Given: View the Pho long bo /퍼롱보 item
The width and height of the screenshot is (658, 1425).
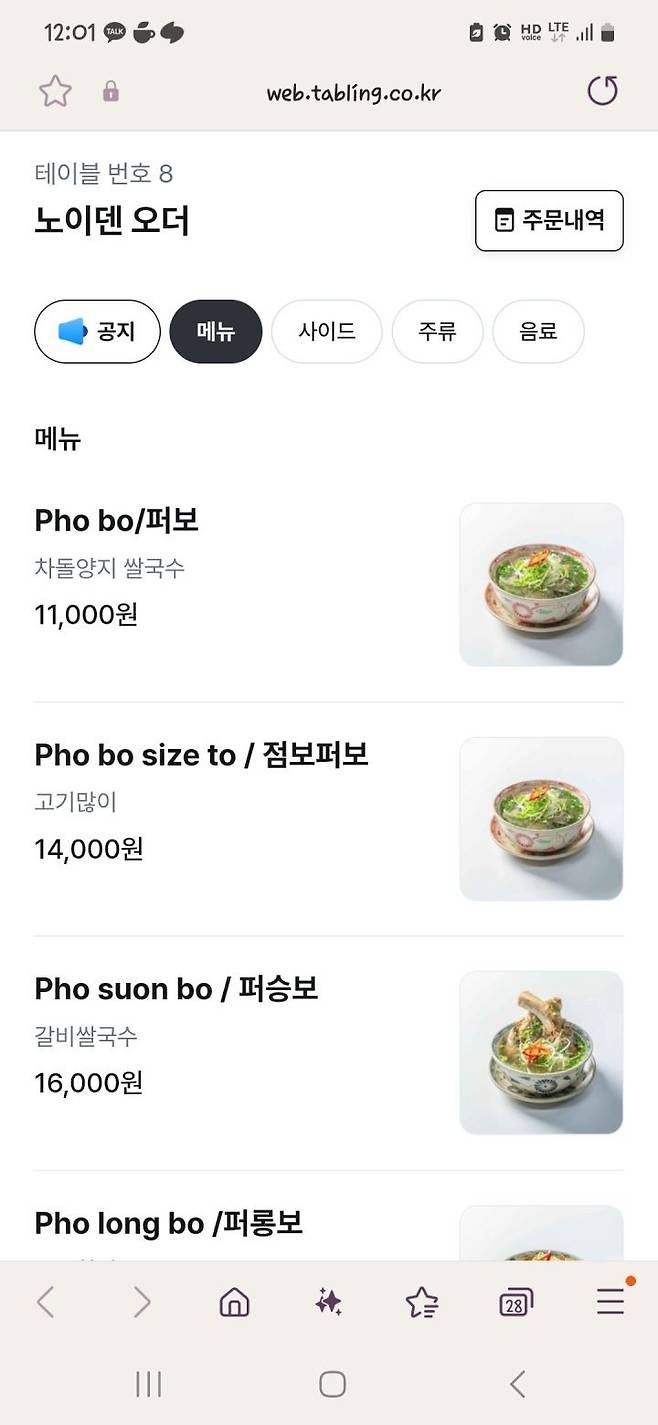Looking at the screenshot, I should [x=168, y=1223].
